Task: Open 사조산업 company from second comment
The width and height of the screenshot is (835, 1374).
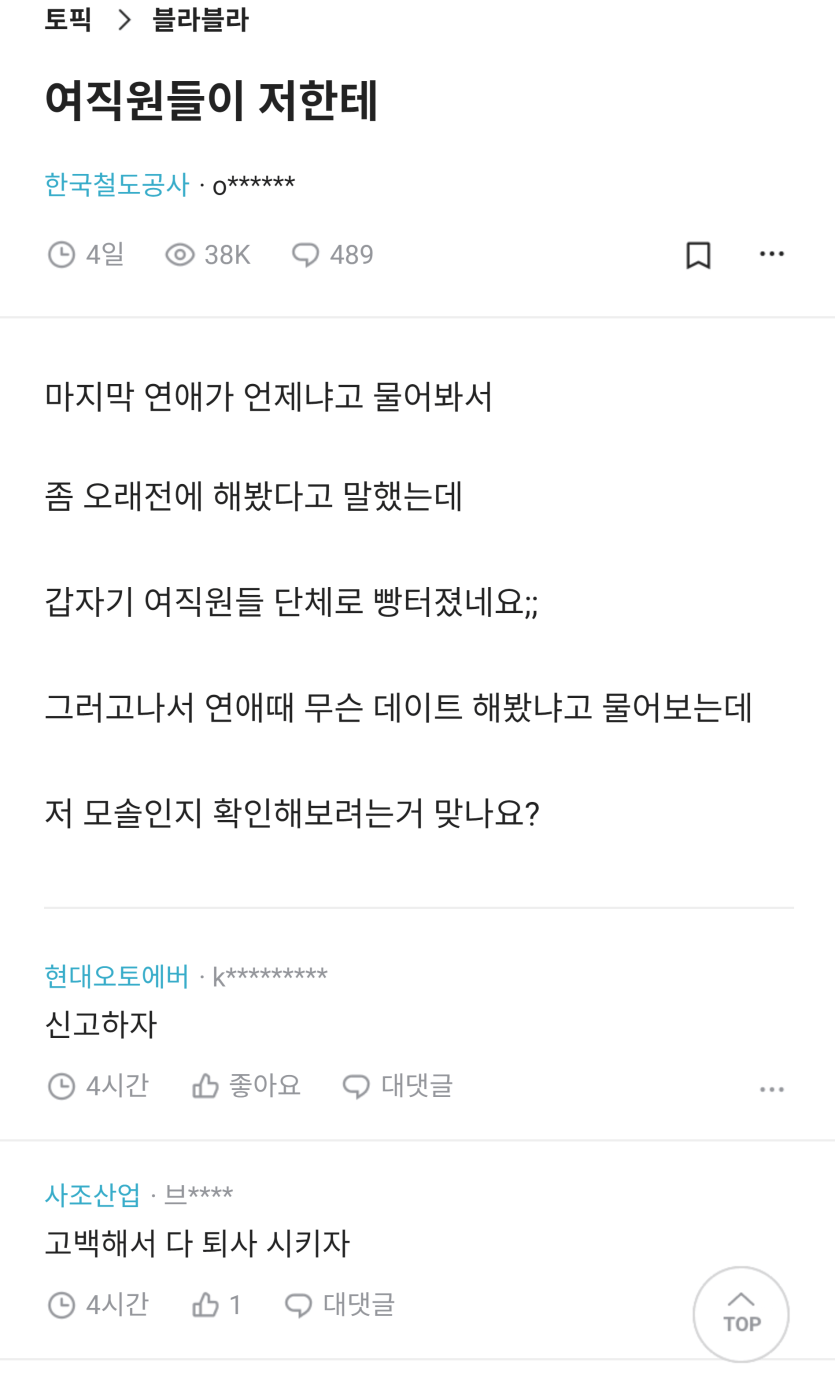Action: 92,1194
